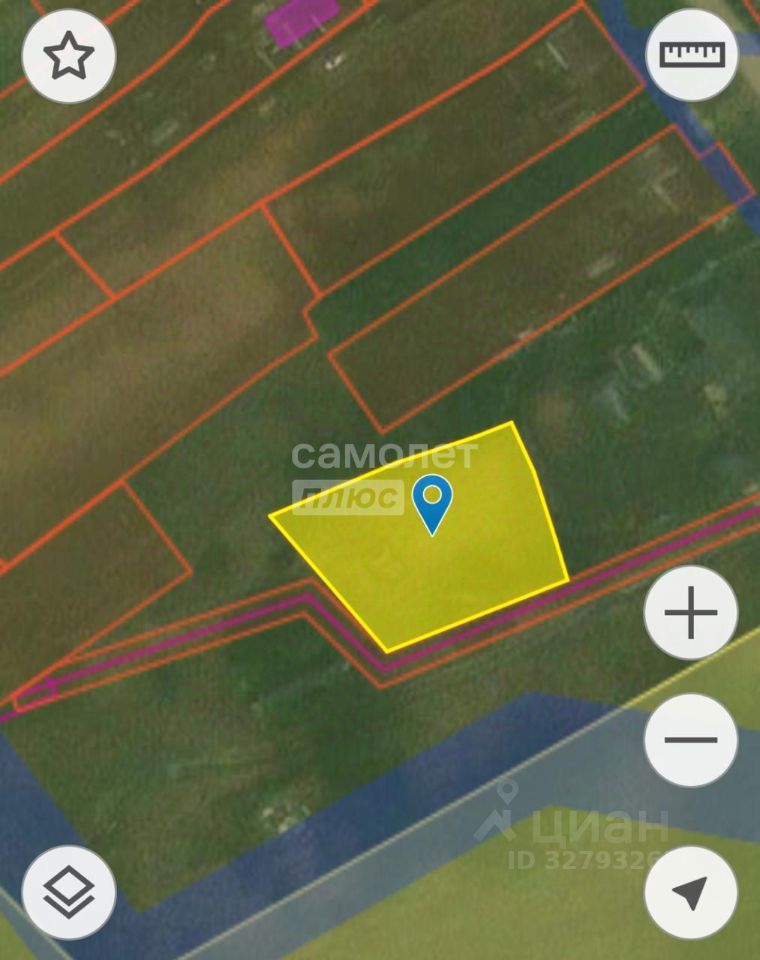This screenshot has height=960, width=760.
Task: Center the map on my location
Action: (x=691, y=892)
